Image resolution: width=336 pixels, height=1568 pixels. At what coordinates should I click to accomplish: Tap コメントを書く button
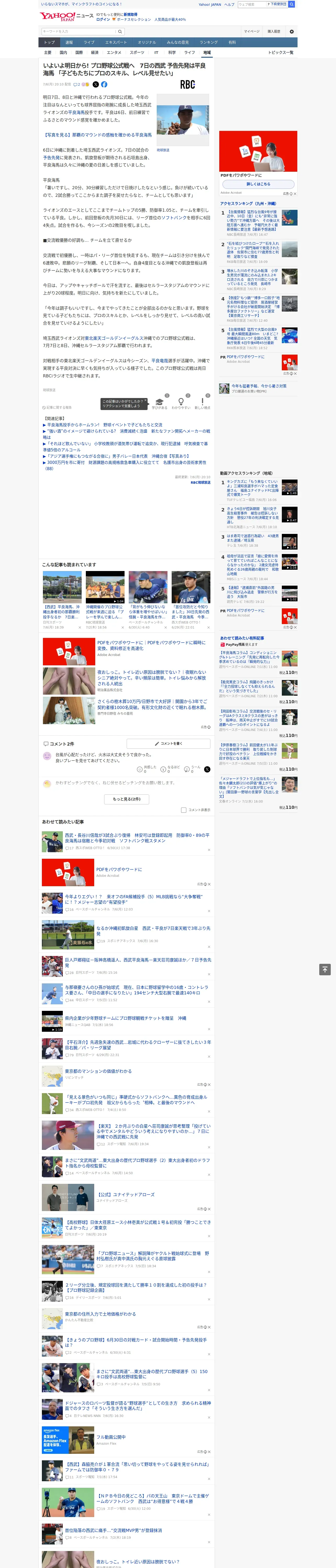(x=169, y=743)
